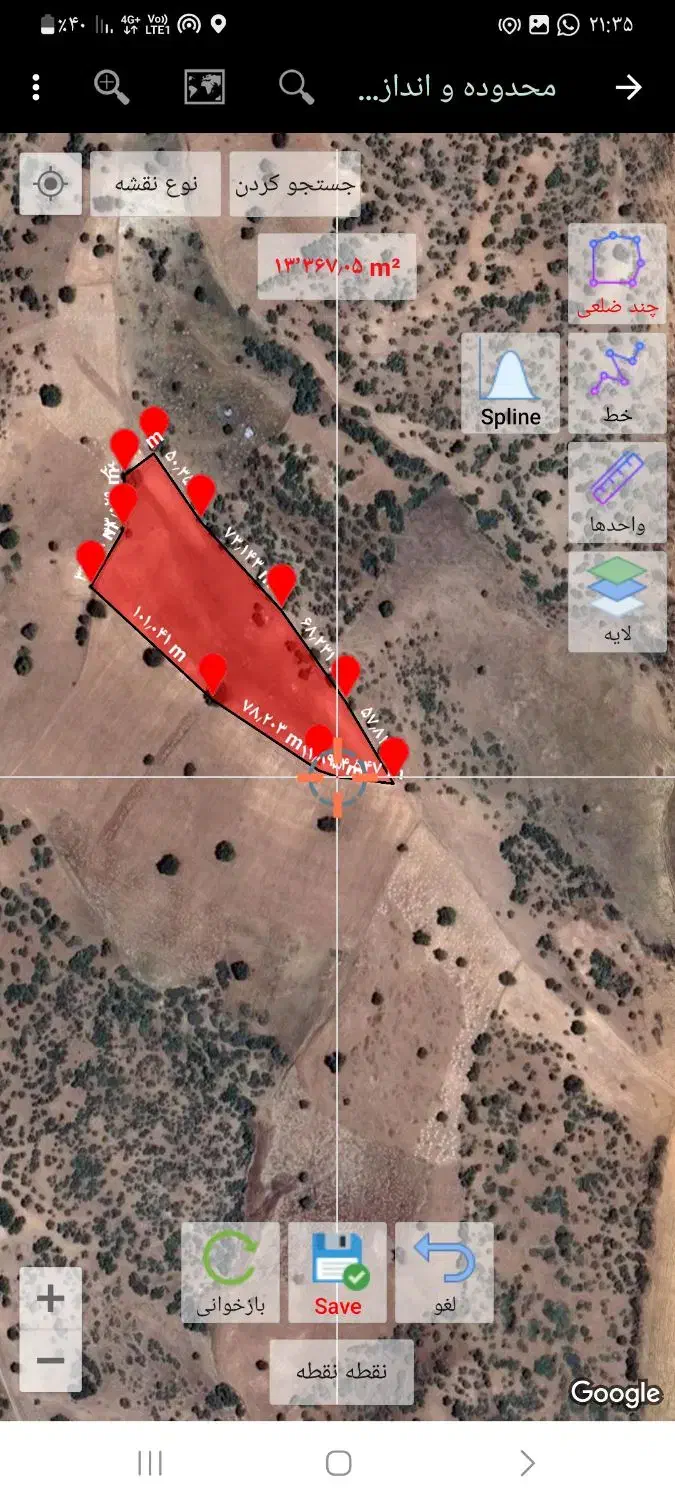
Task: Select the چند ضلعی polygon tool
Action: (617, 273)
